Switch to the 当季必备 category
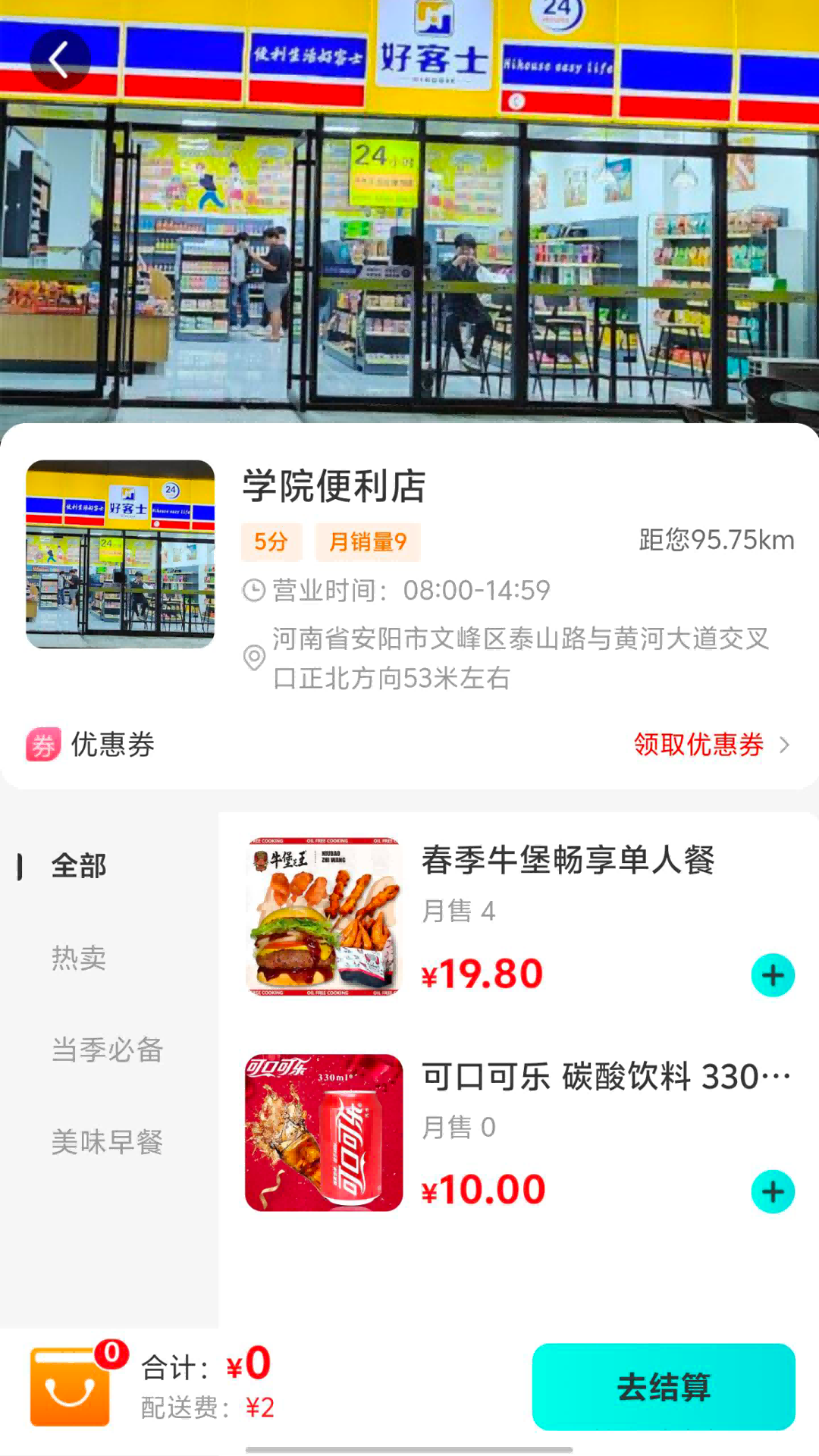 (107, 1050)
